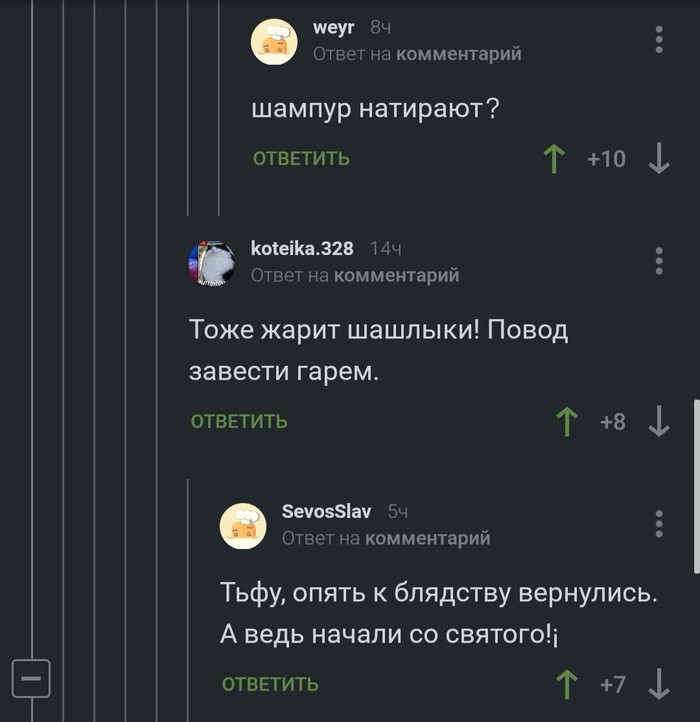Open overflow menu on SevosSlav's comment
The width and height of the screenshot is (700, 722).
(x=659, y=523)
